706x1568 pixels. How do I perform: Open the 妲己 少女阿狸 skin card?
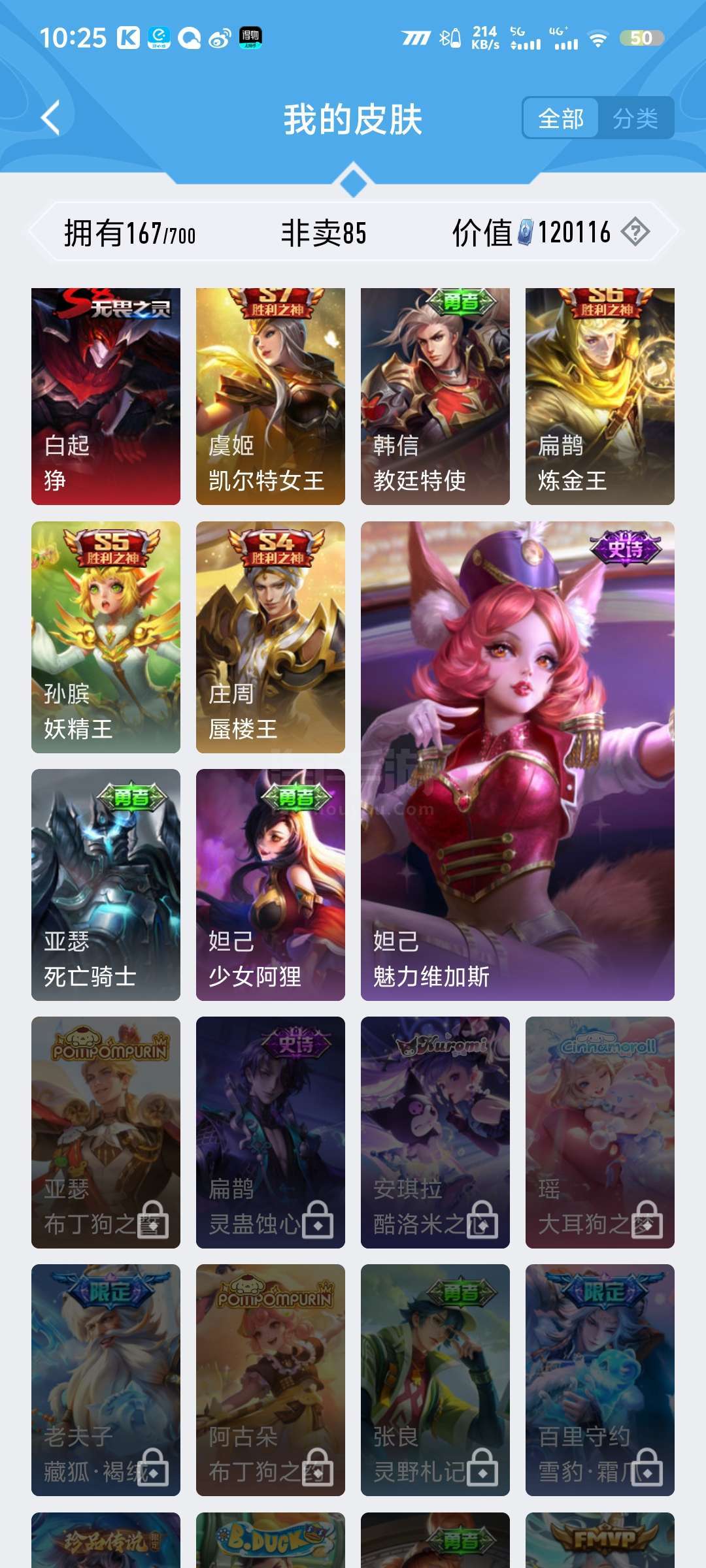pyautogui.click(x=271, y=885)
